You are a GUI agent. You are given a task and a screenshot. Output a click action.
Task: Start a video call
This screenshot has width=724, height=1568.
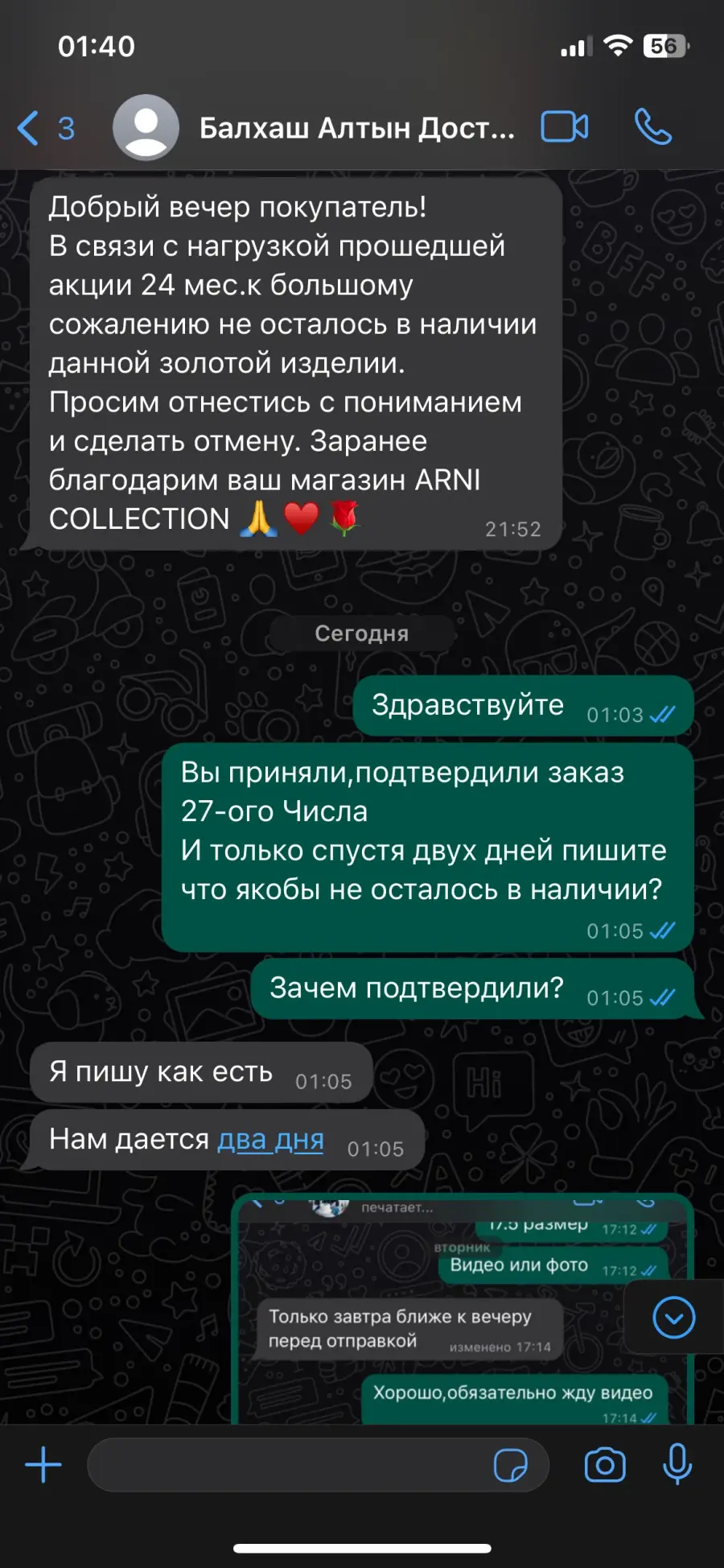pos(564,127)
